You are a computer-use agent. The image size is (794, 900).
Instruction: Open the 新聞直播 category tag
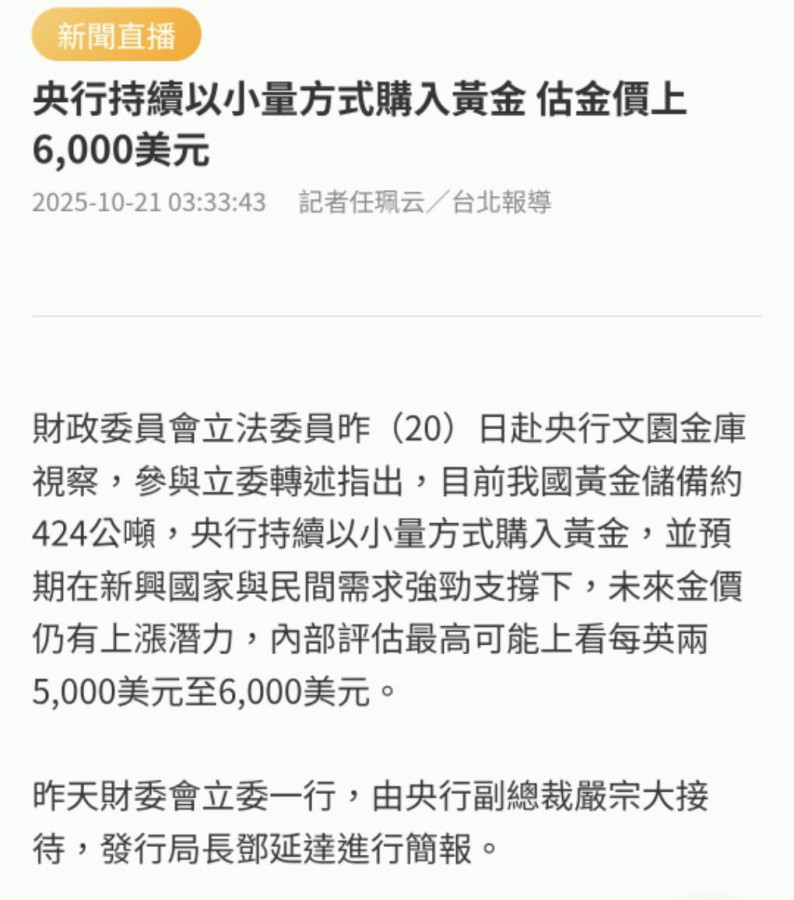117,36
